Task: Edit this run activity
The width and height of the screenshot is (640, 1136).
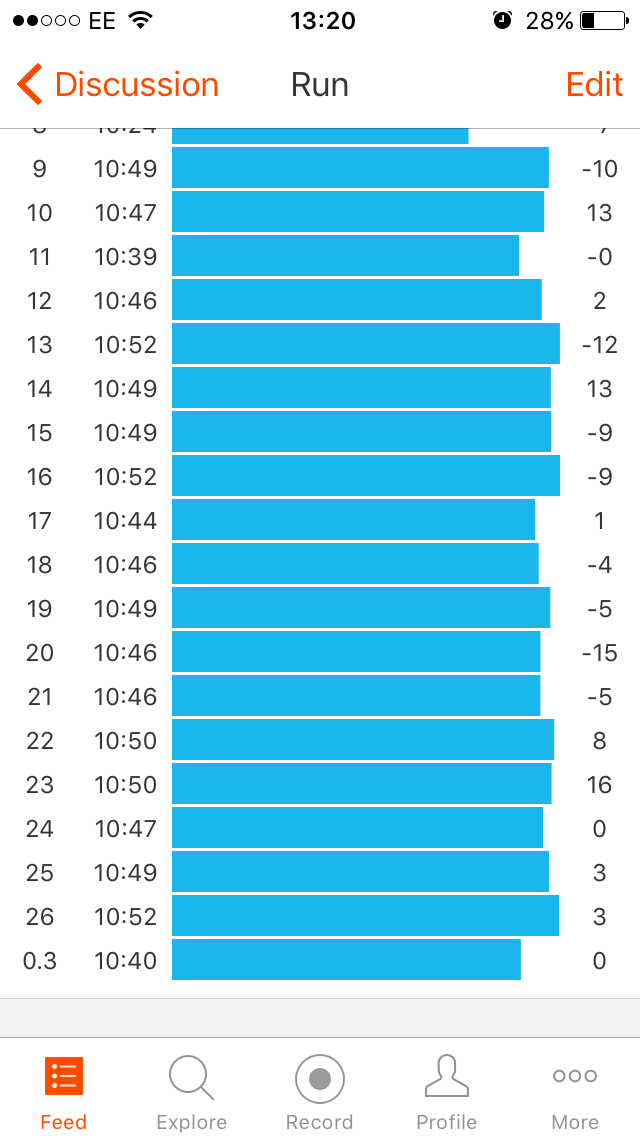Action: (x=594, y=85)
